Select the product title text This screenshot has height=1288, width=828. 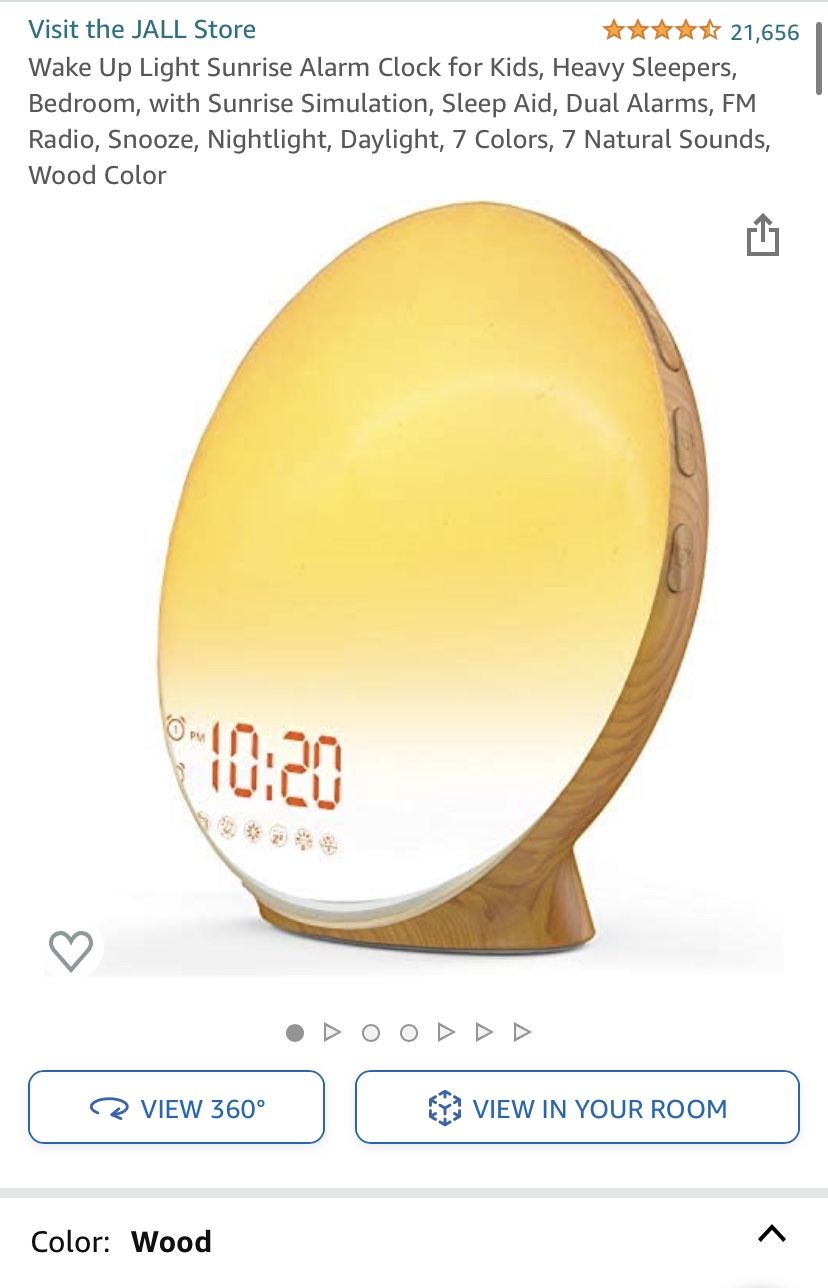(400, 120)
